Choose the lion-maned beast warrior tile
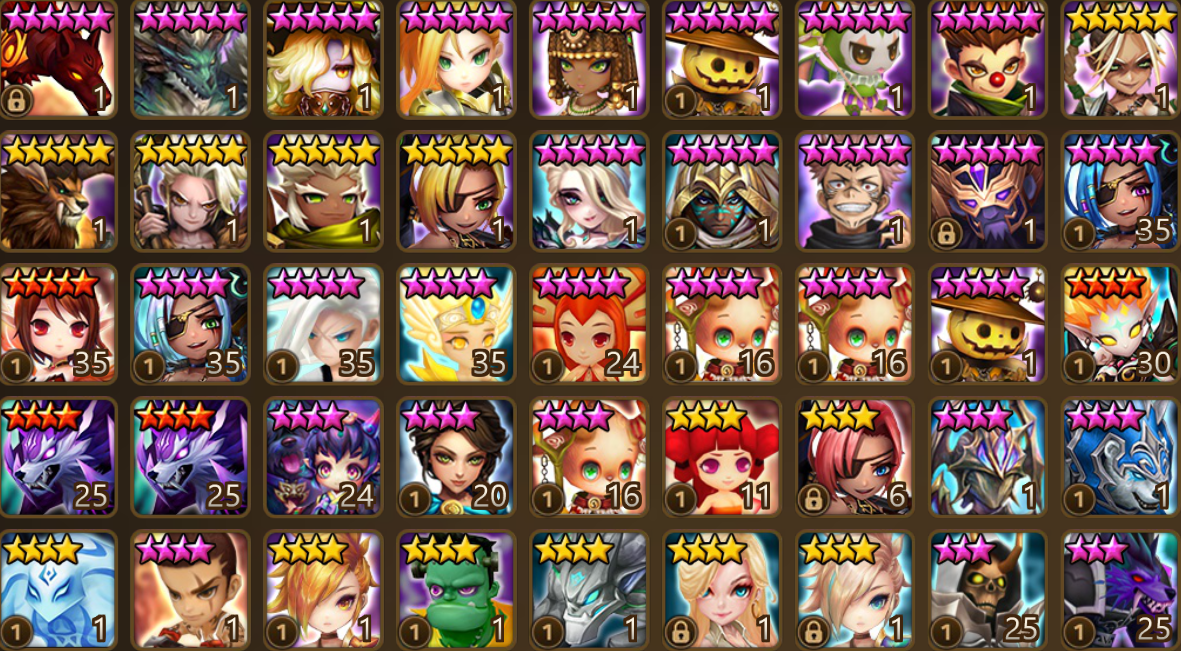1181x651 pixels. pyautogui.click(x=57, y=192)
